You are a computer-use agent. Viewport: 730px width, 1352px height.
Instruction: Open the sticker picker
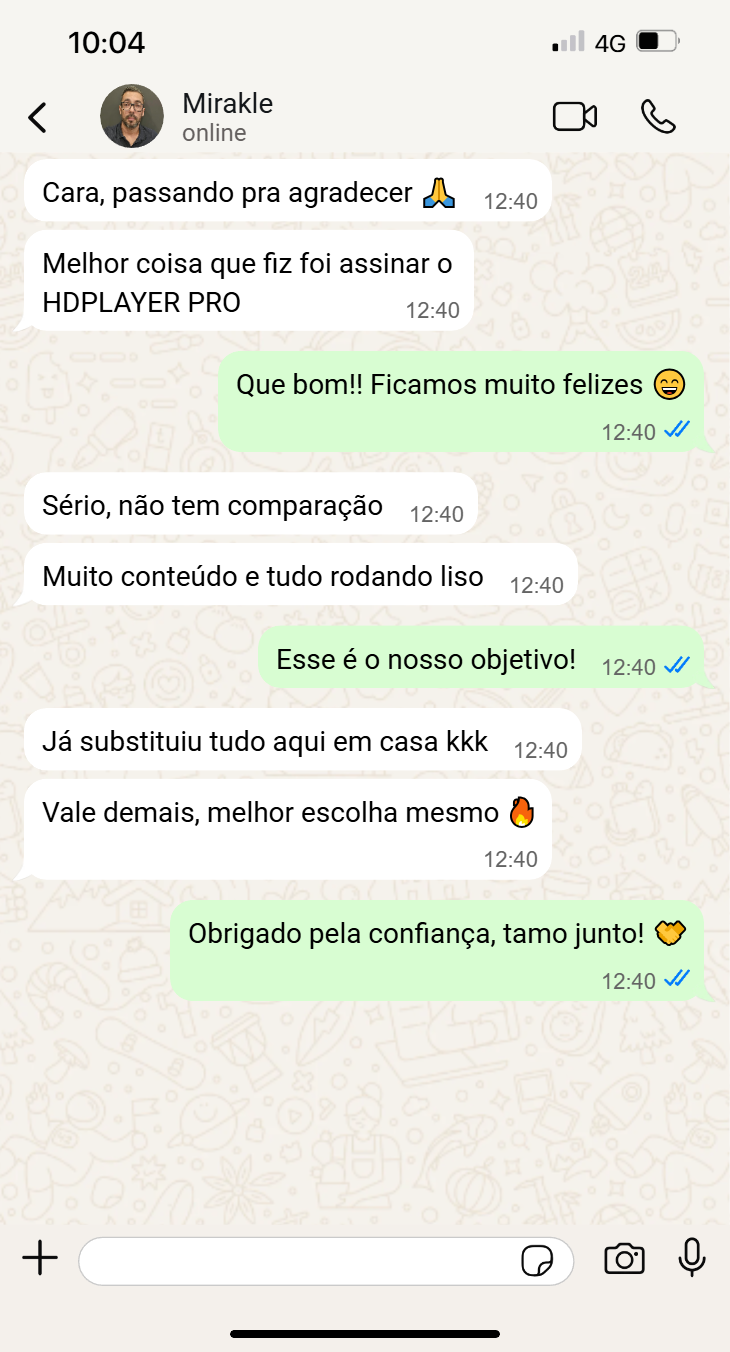coord(537,1261)
